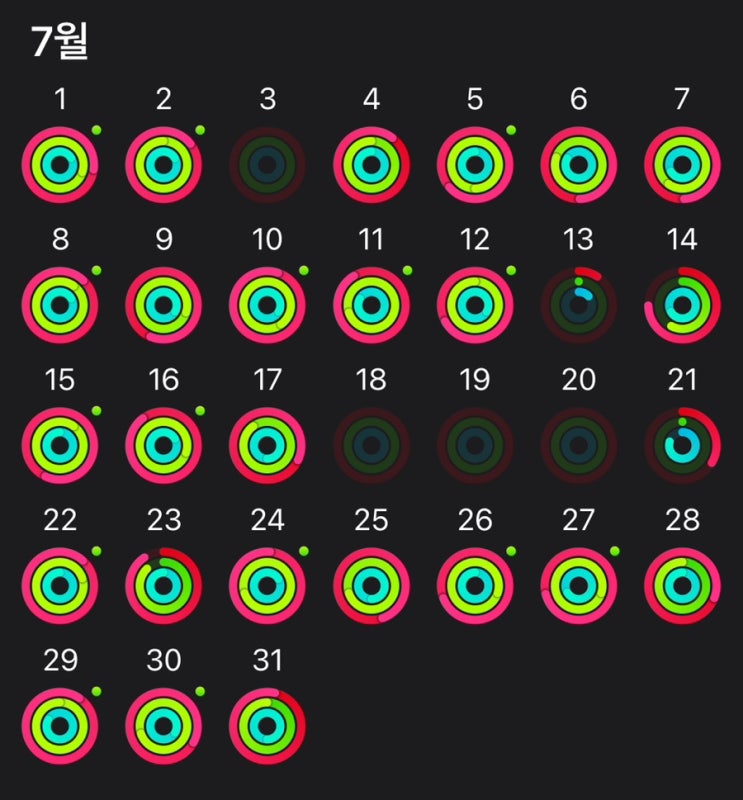View activity for July 30
The width and height of the screenshot is (743, 800).
164,725
